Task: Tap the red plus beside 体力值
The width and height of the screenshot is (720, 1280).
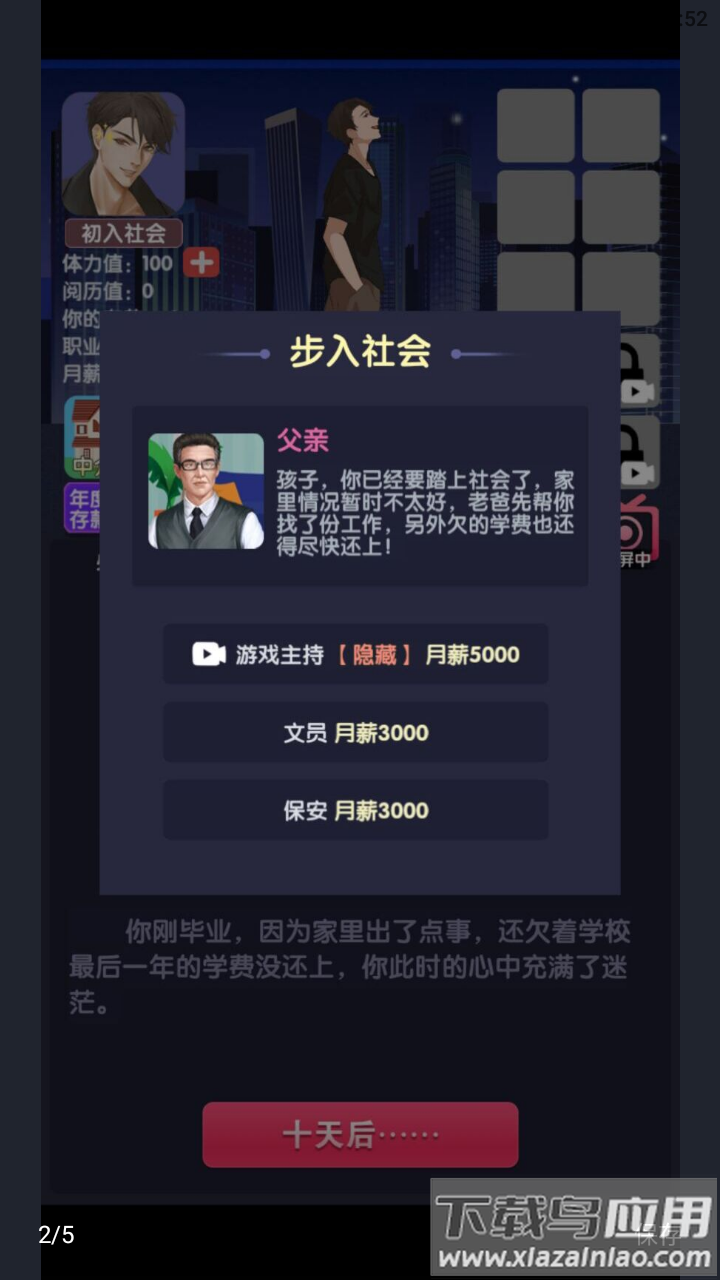Action: tap(201, 263)
